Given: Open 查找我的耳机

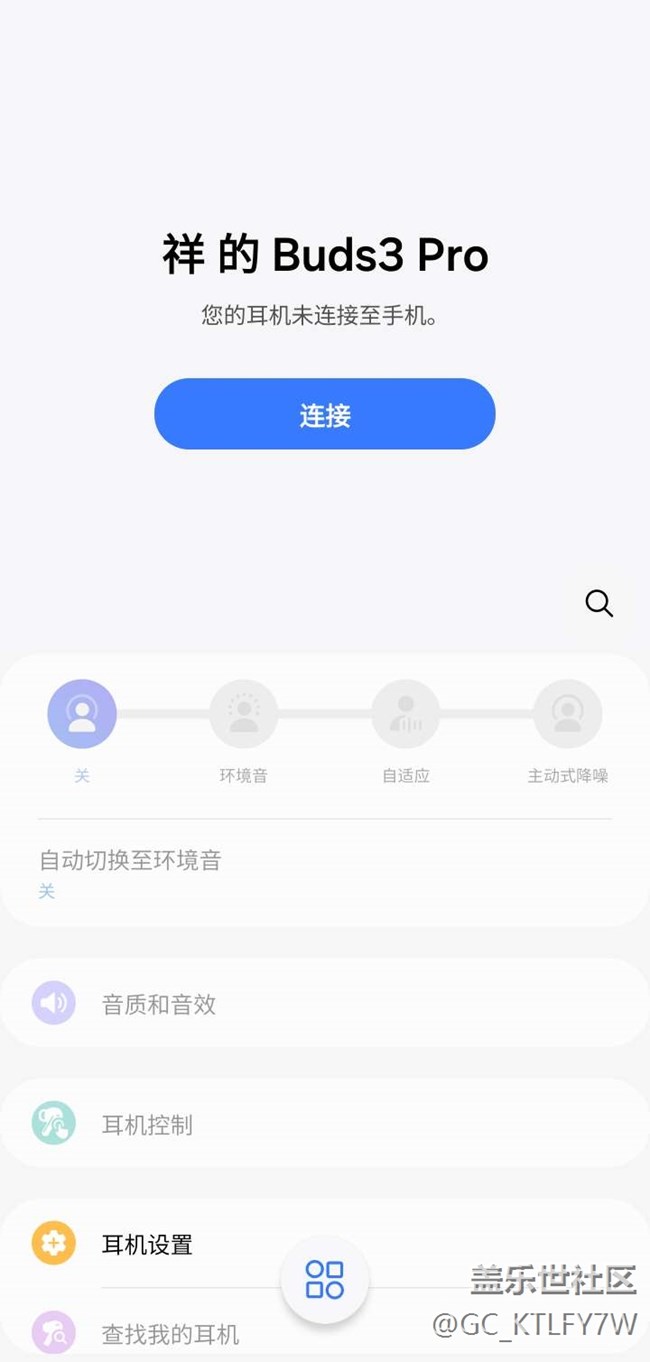Looking at the screenshot, I should (170, 1334).
